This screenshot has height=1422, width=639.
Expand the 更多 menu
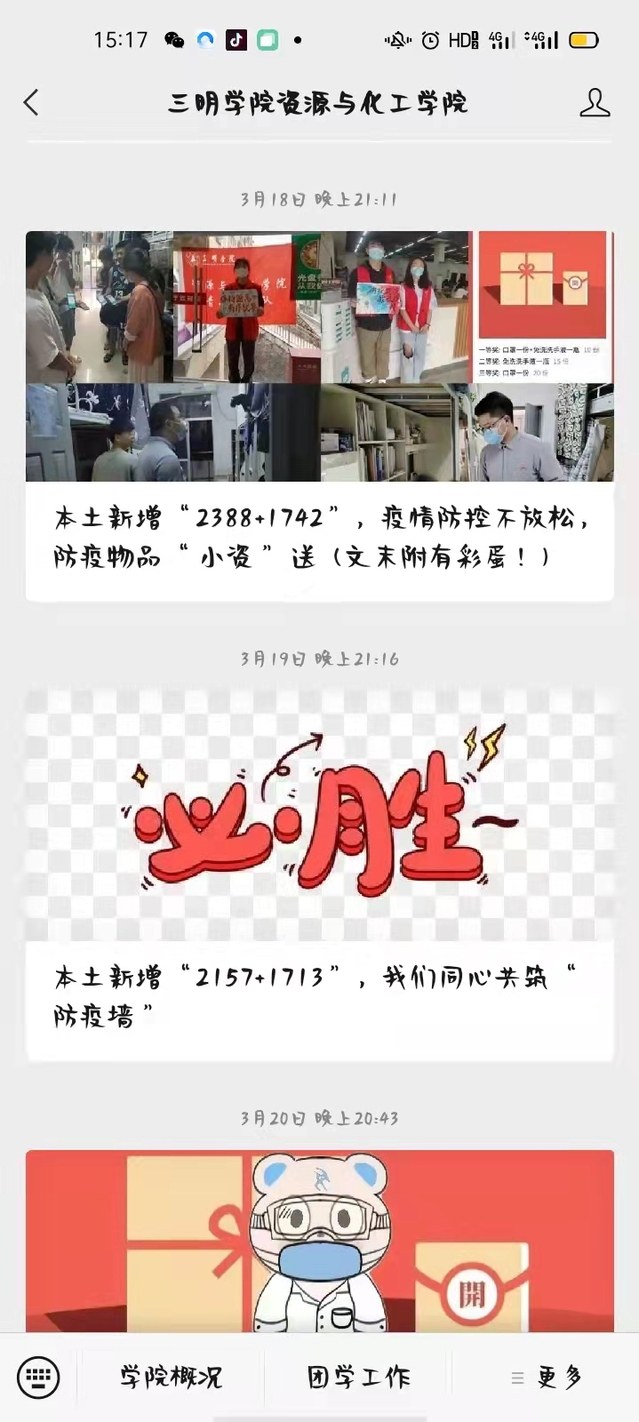coord(546,1377)
